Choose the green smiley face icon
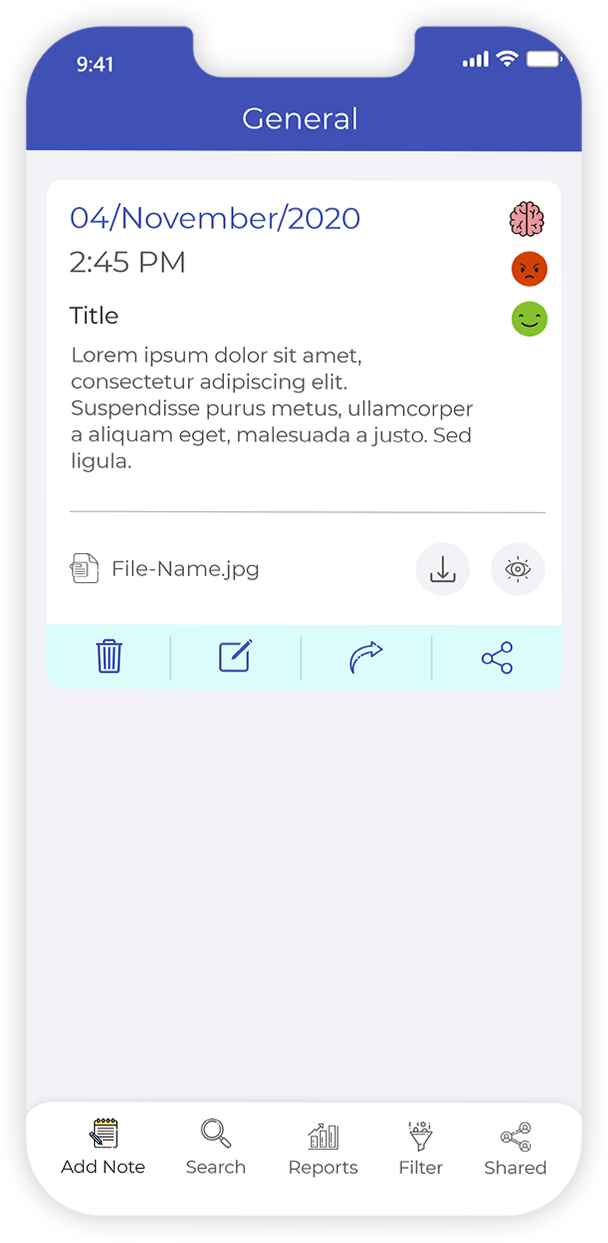The image size is (608, 1243). (x=529, y=319)
